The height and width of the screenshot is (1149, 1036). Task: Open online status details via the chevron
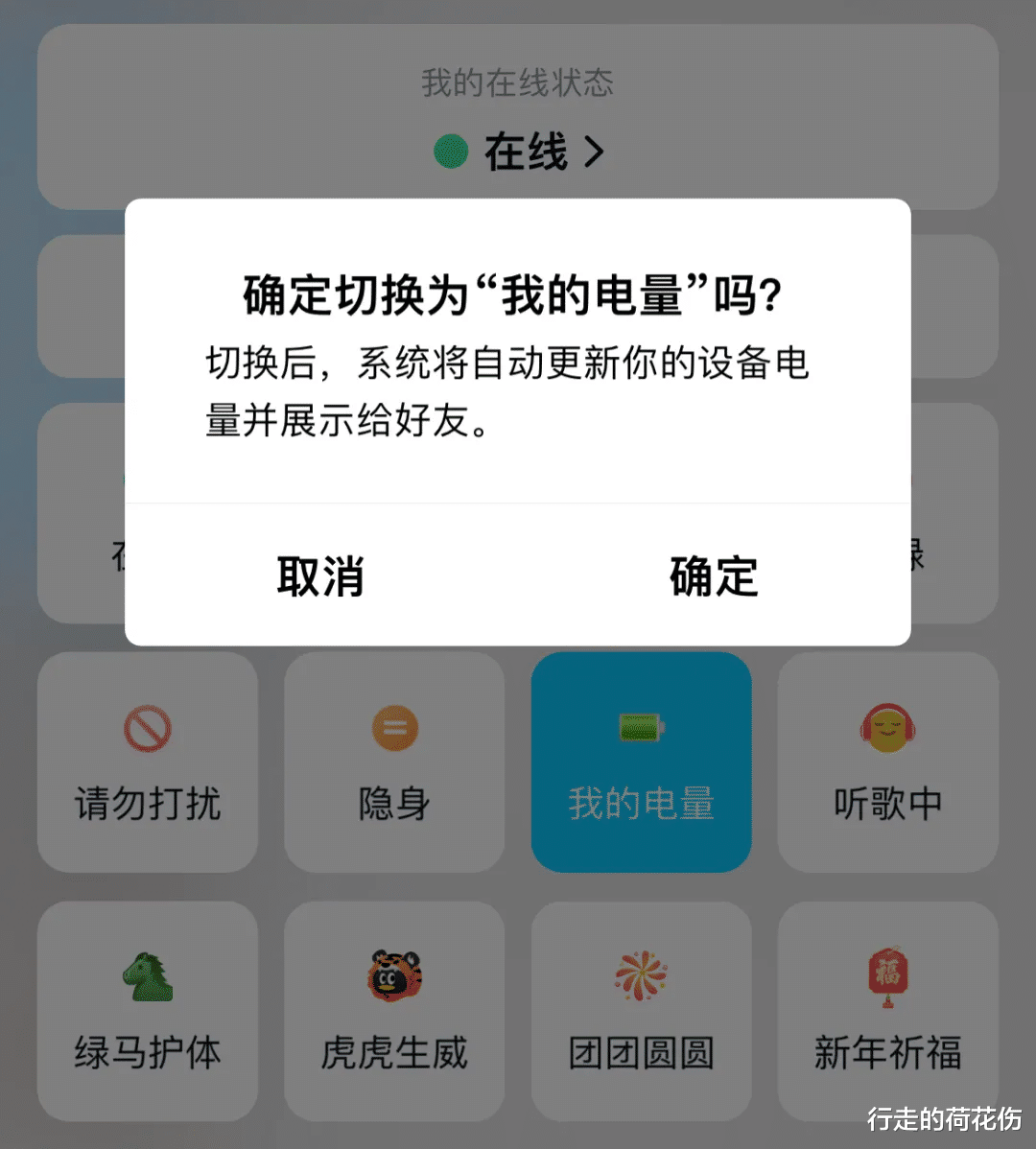click(597, 152)
